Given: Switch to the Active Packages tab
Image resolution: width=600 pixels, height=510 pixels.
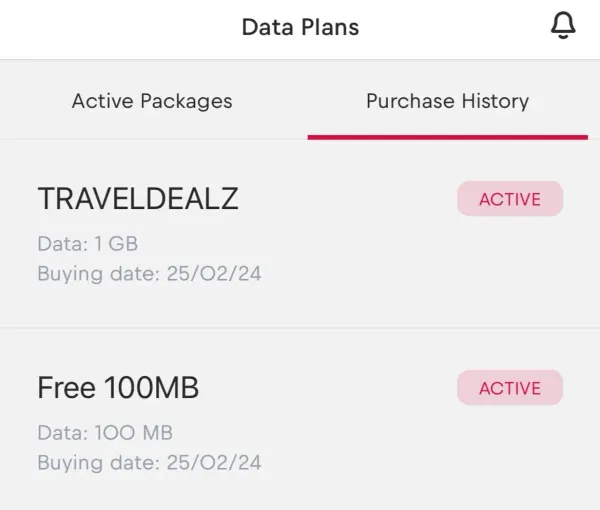Looking at the screenshot, I should coord(152,101).
